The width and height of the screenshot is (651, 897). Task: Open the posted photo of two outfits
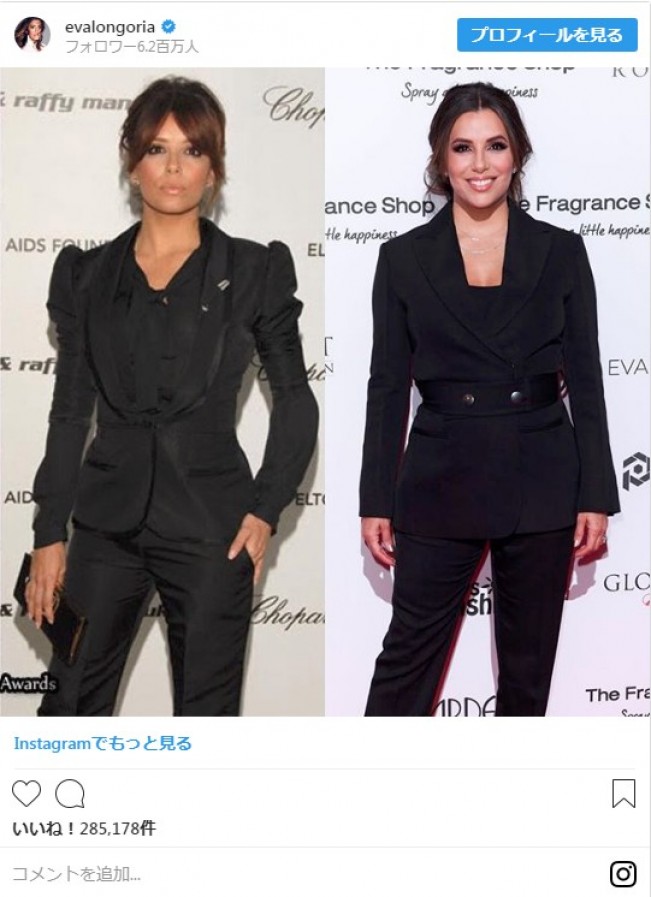[x=325, y=391]
